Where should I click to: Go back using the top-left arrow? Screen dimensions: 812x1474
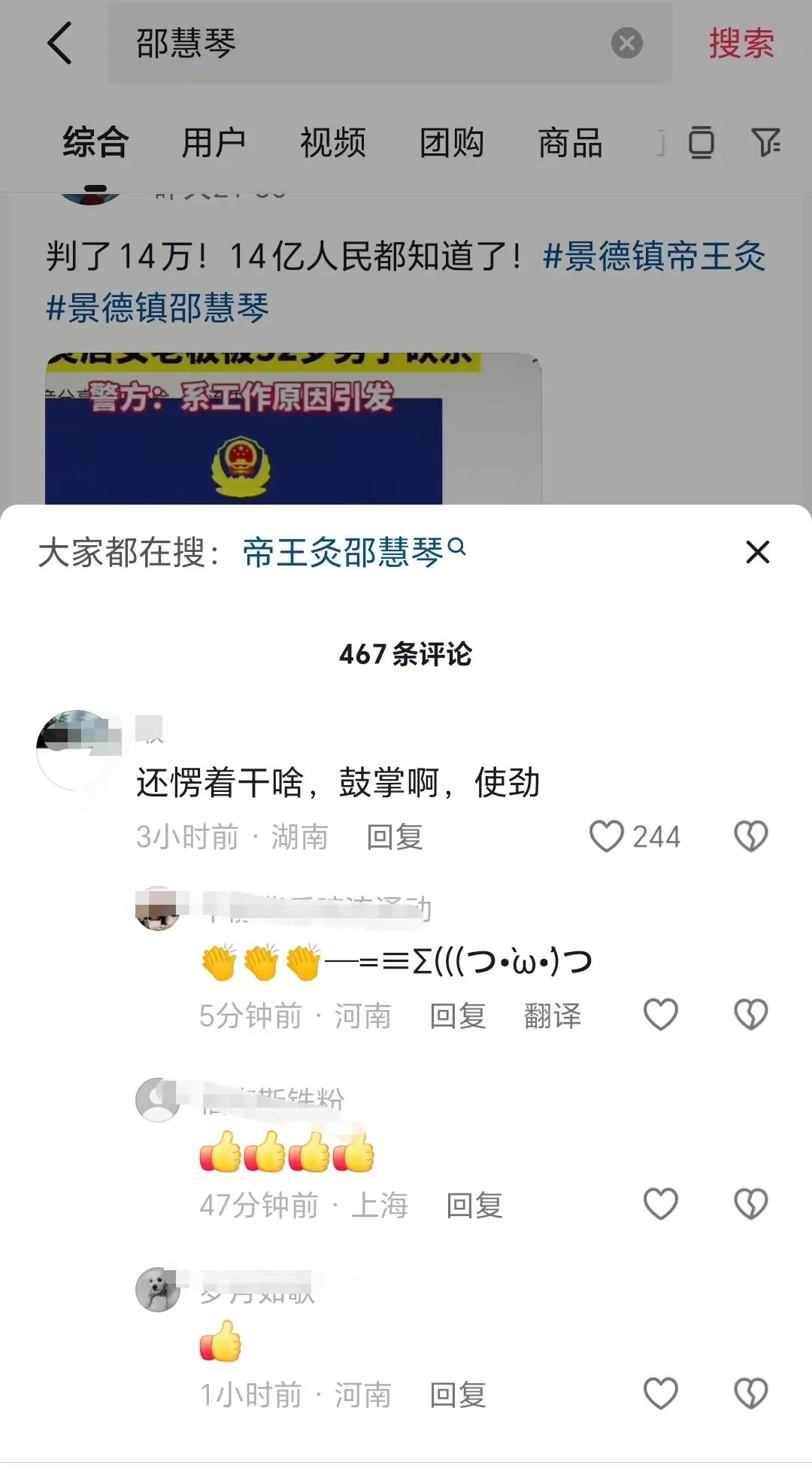(59, 43)
